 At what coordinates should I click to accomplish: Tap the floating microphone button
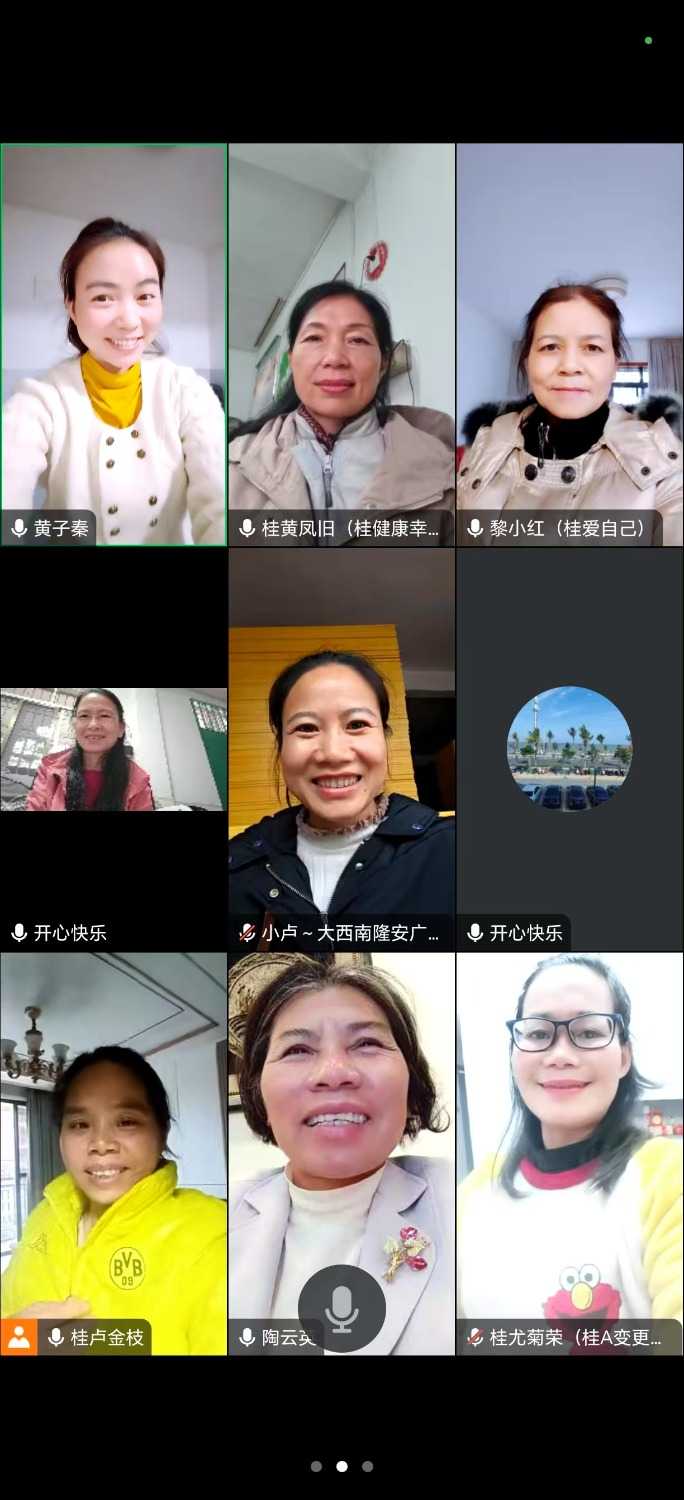pyautogui.click(x=342, y=1309)
